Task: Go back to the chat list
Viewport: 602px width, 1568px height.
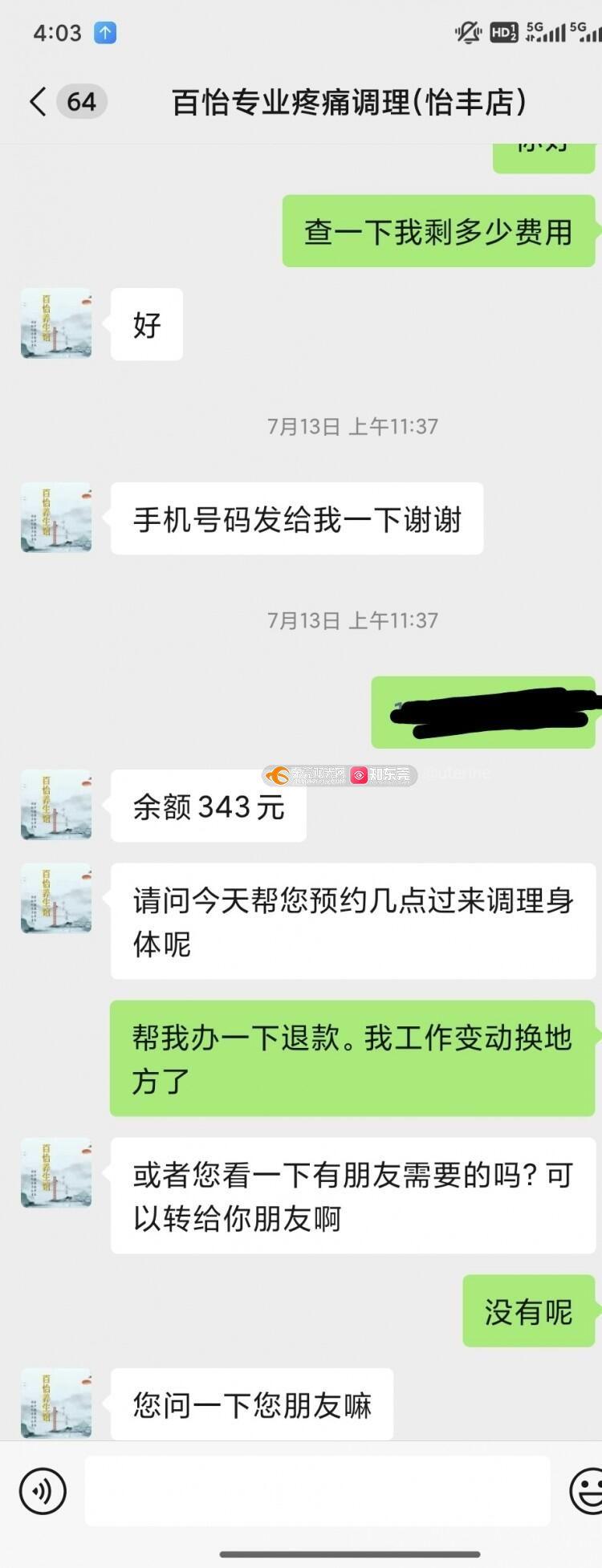Action: (x=38, y=102)
